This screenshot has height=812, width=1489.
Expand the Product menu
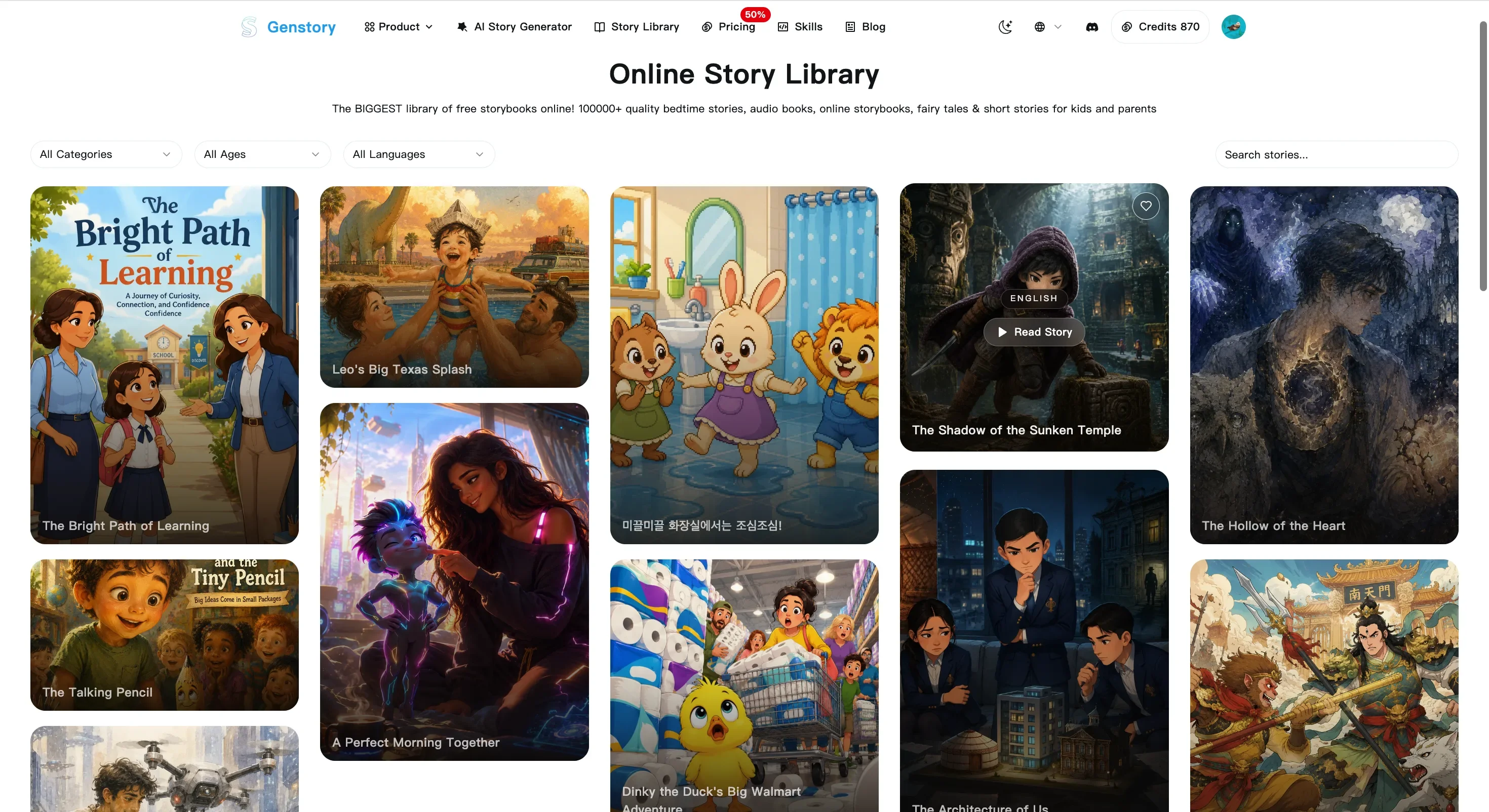(398, 27)
